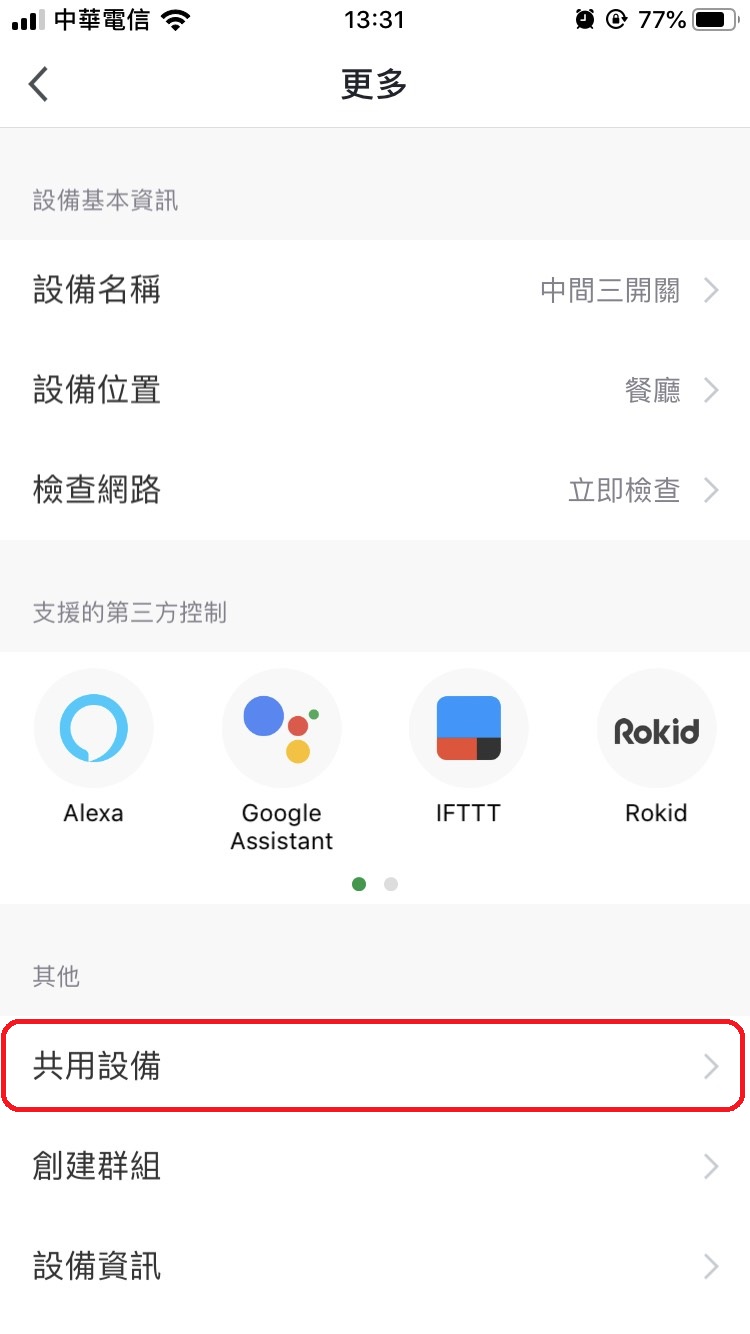View 設備資訊 details
Image resolution: width=750 pixels, height=1334 pixels.
(x=375, y=1266)
